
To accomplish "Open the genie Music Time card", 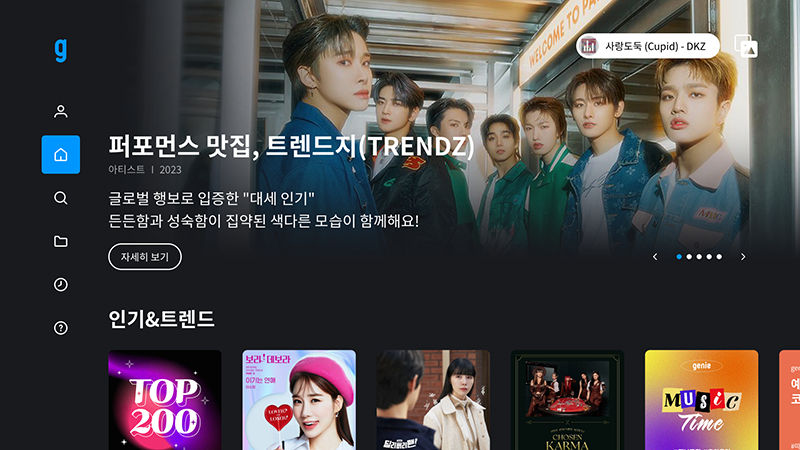I will (701, 400).
